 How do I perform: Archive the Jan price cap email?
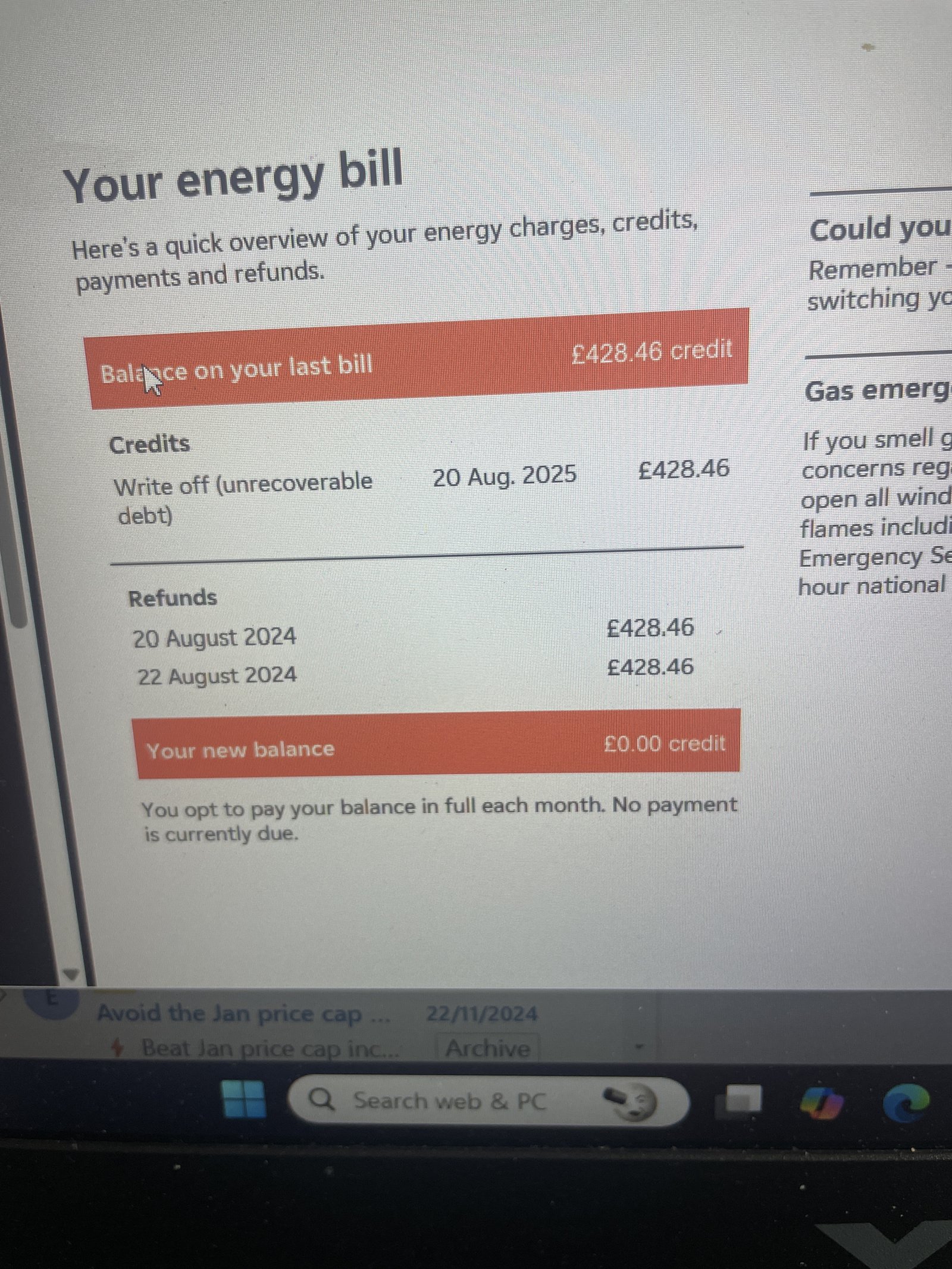pos(487,1048)
